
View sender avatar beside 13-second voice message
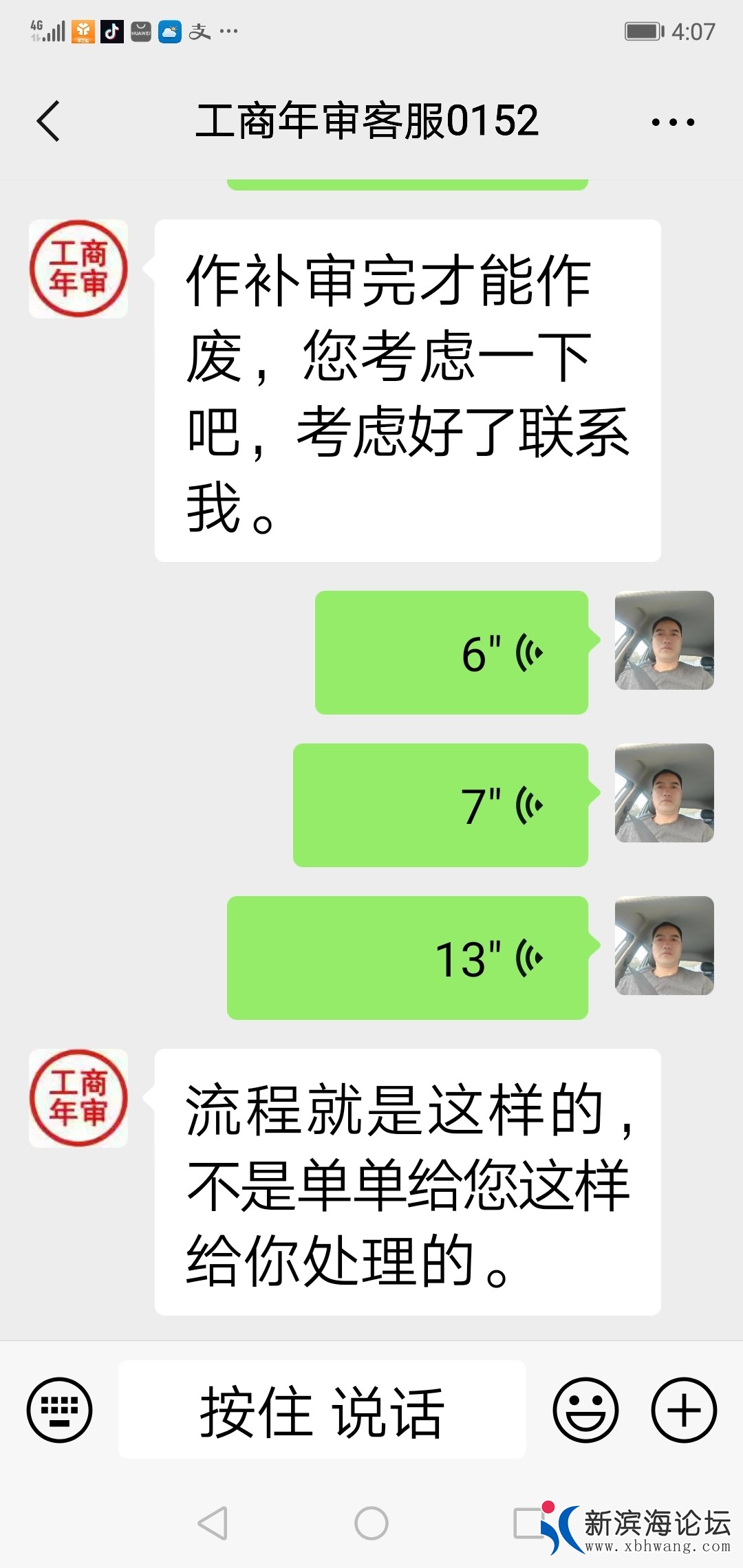click(x=664, y=946)
